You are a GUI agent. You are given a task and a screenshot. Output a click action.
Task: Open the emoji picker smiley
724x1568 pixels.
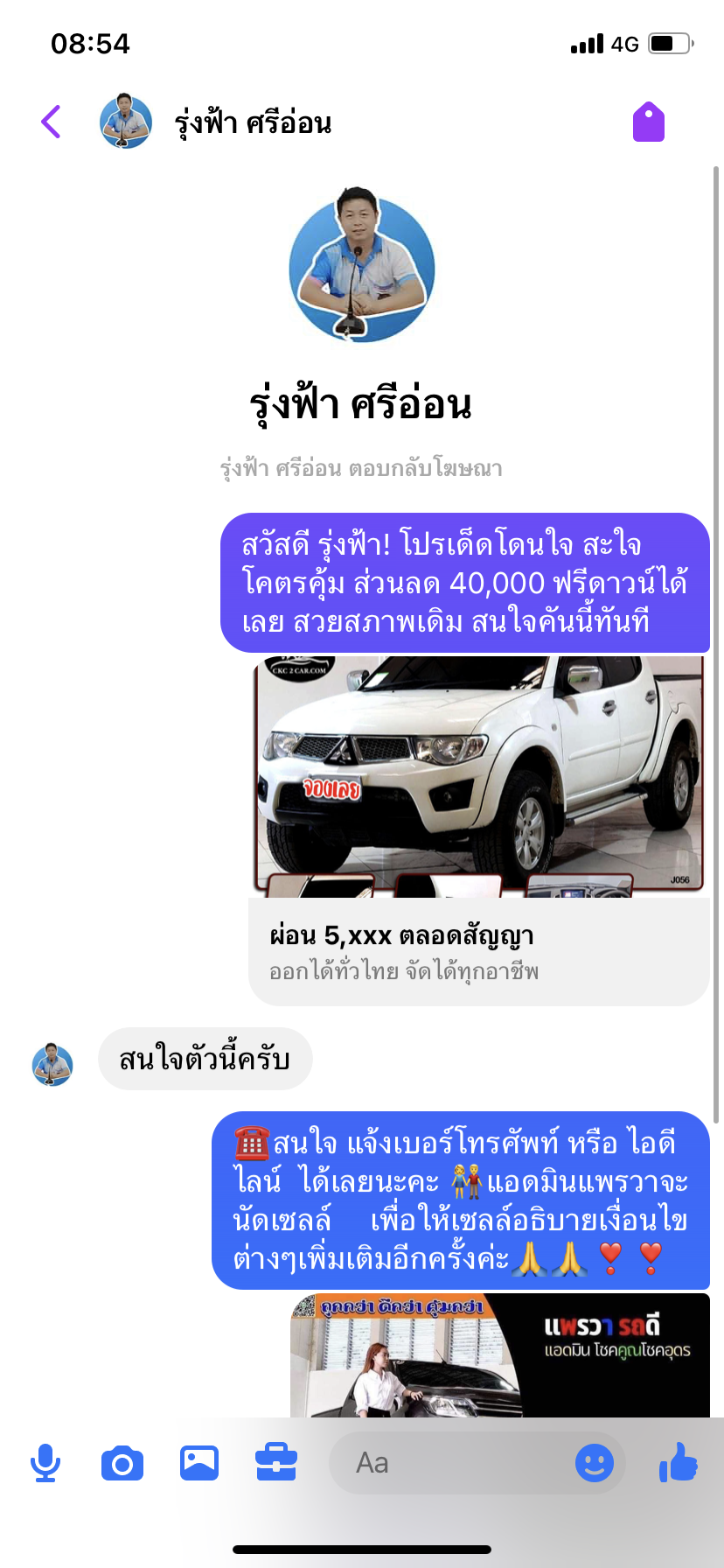coord(595,1462)
